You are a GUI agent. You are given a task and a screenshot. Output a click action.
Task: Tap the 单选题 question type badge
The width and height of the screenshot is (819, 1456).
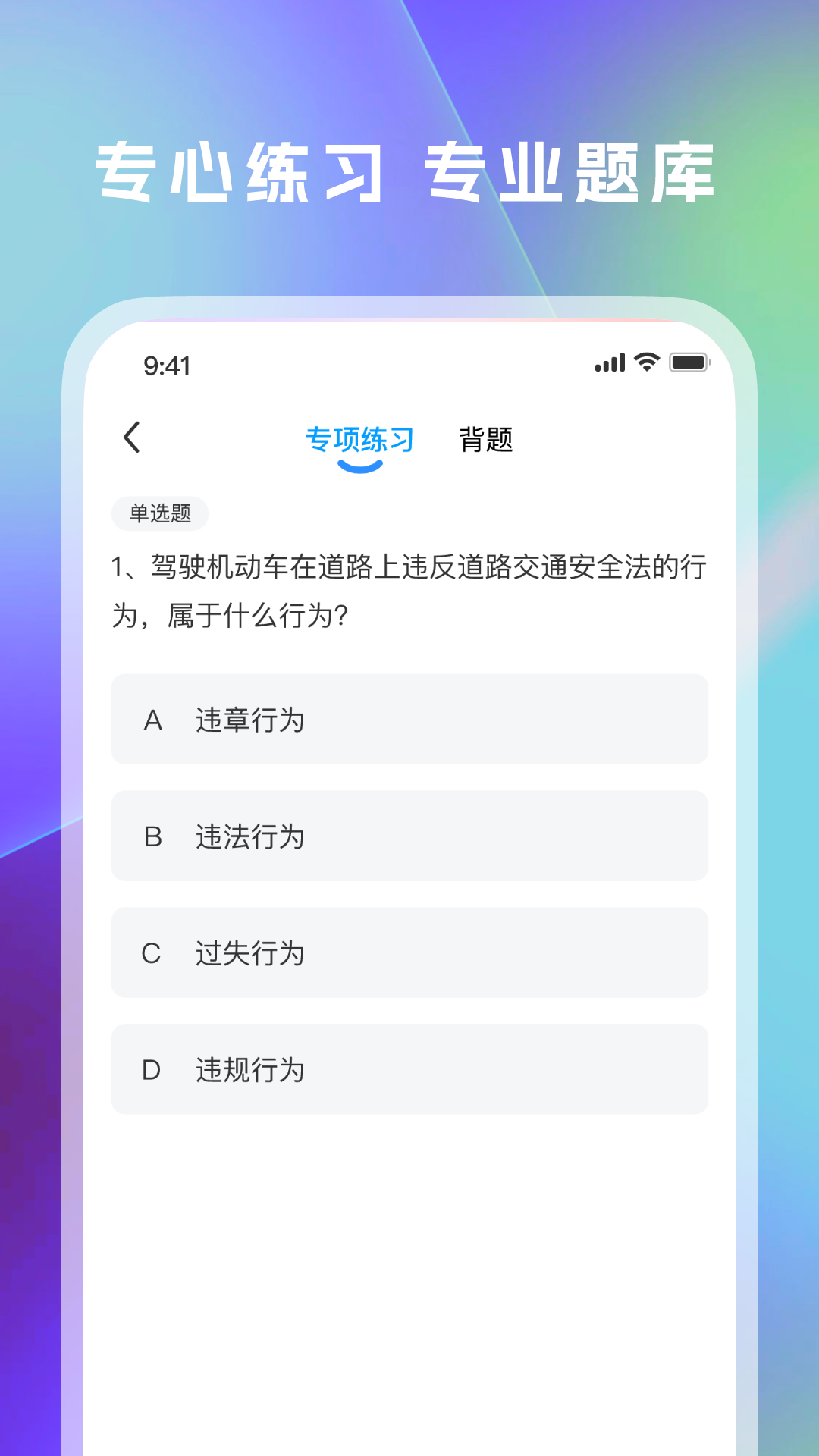coord(162,513)
